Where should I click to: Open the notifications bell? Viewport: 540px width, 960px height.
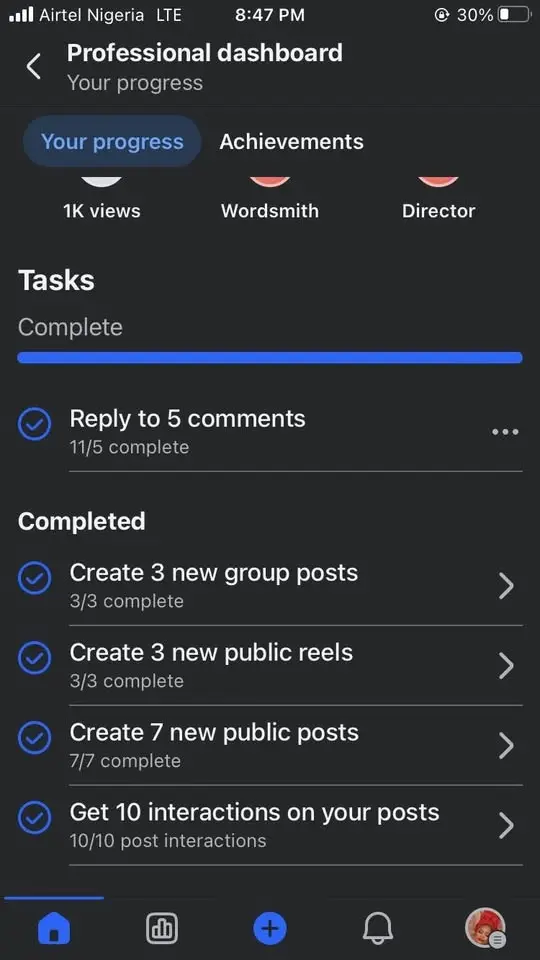(378, 929)
